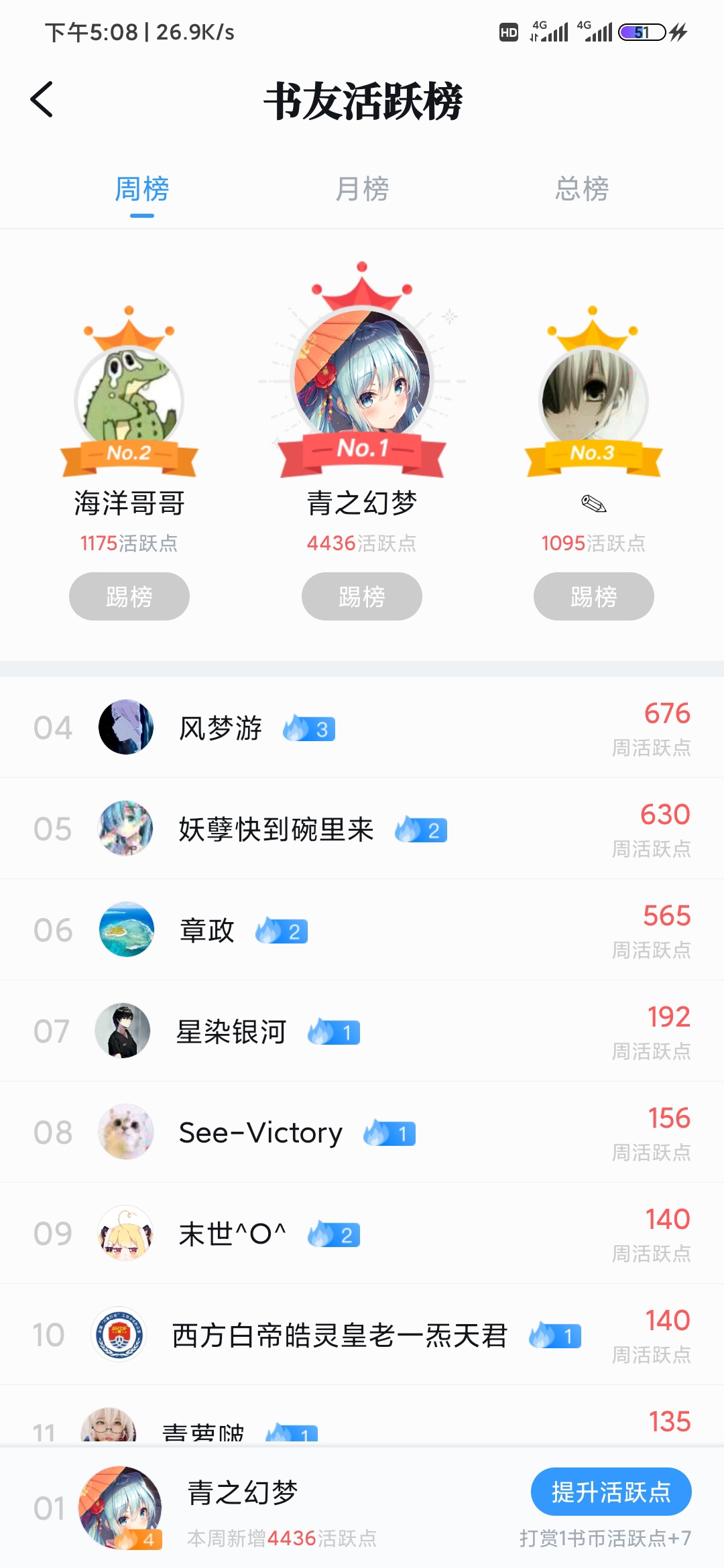The height and width of the screenshot is (1568, 724).
Task: Open 章政's row ranked 06
Action: [362, 930]
